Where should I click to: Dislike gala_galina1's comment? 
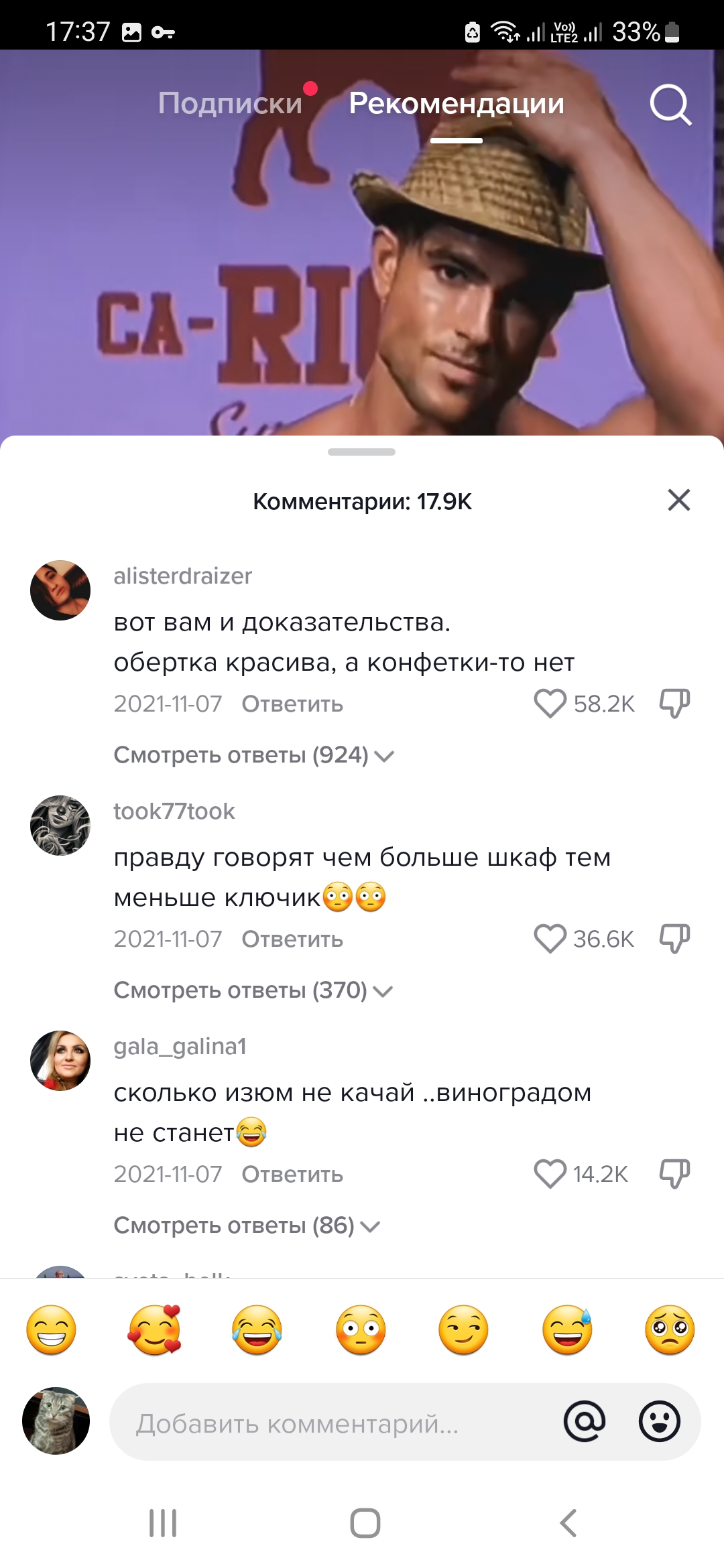tap(674, 1174)
